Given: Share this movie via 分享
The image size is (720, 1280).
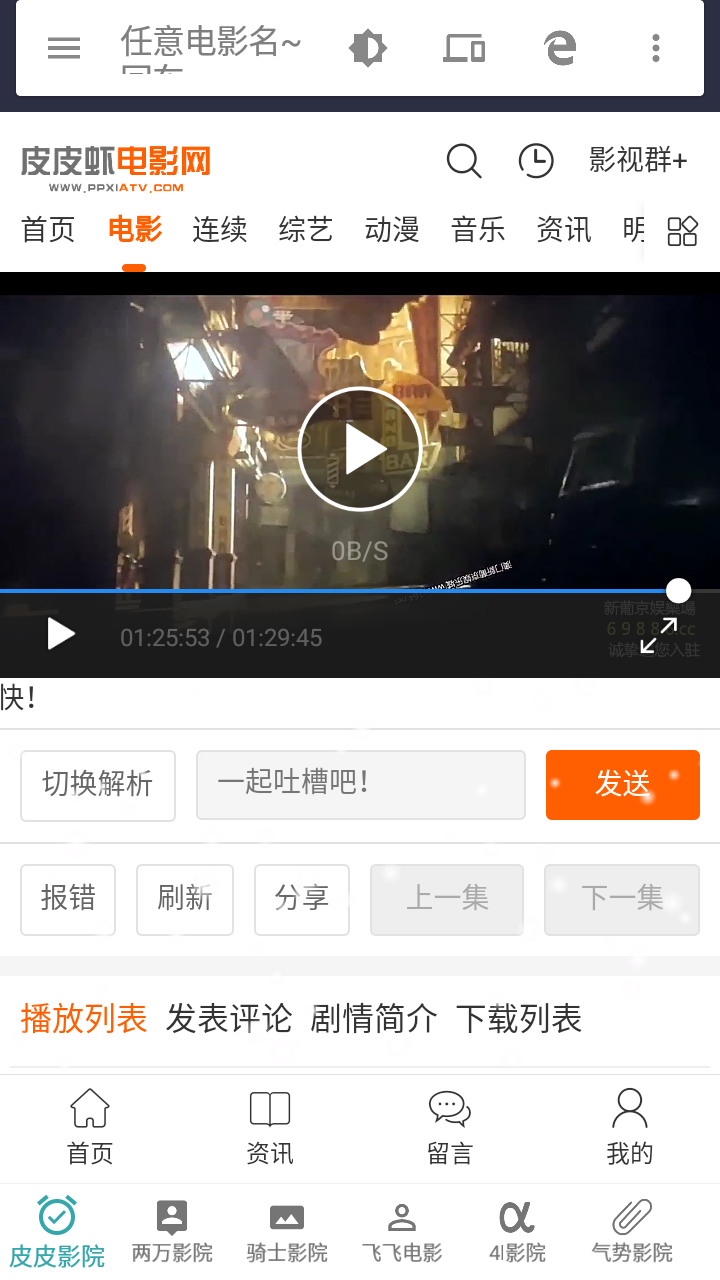Looking at the screenshot, I should (x=302, y=899).
